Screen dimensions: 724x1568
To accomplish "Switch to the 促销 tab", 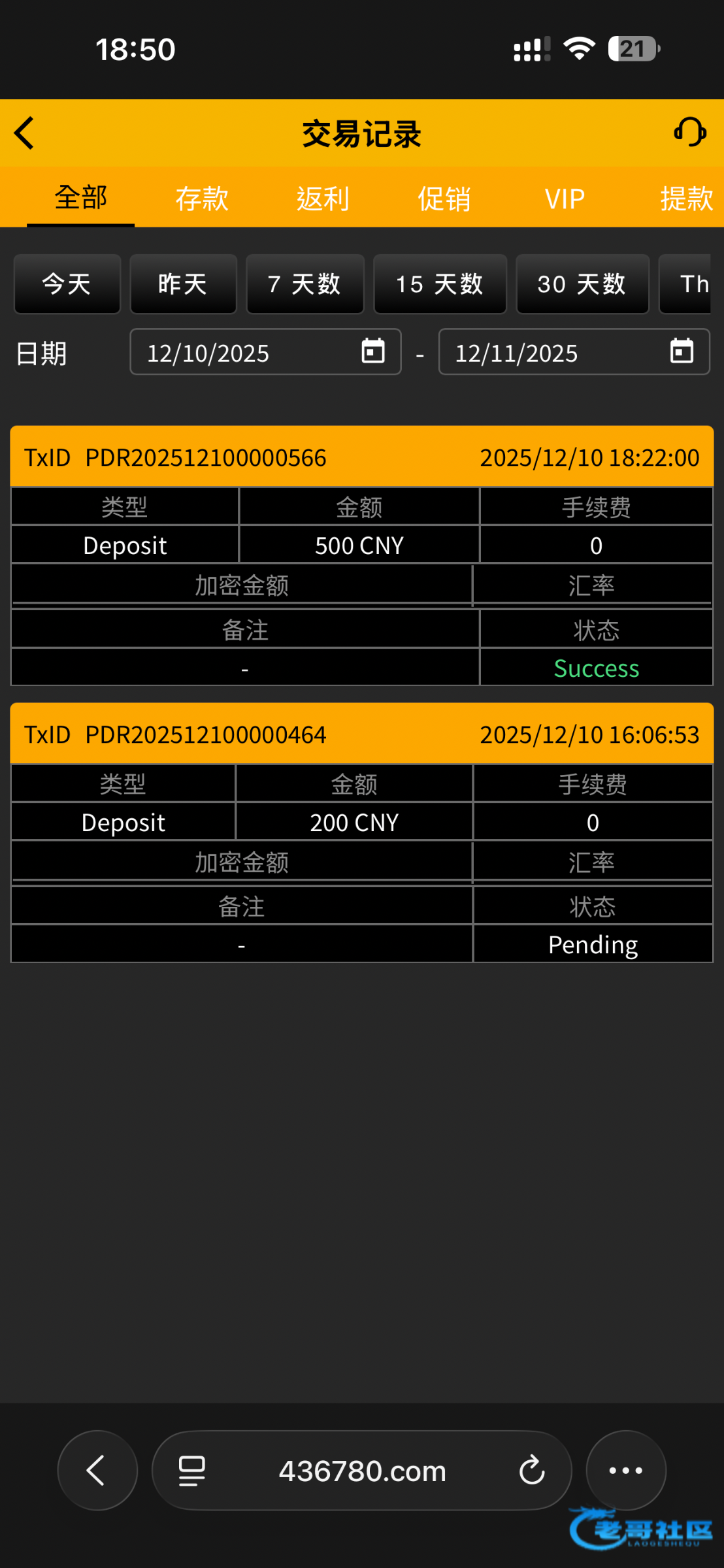I will click(444, 199).
